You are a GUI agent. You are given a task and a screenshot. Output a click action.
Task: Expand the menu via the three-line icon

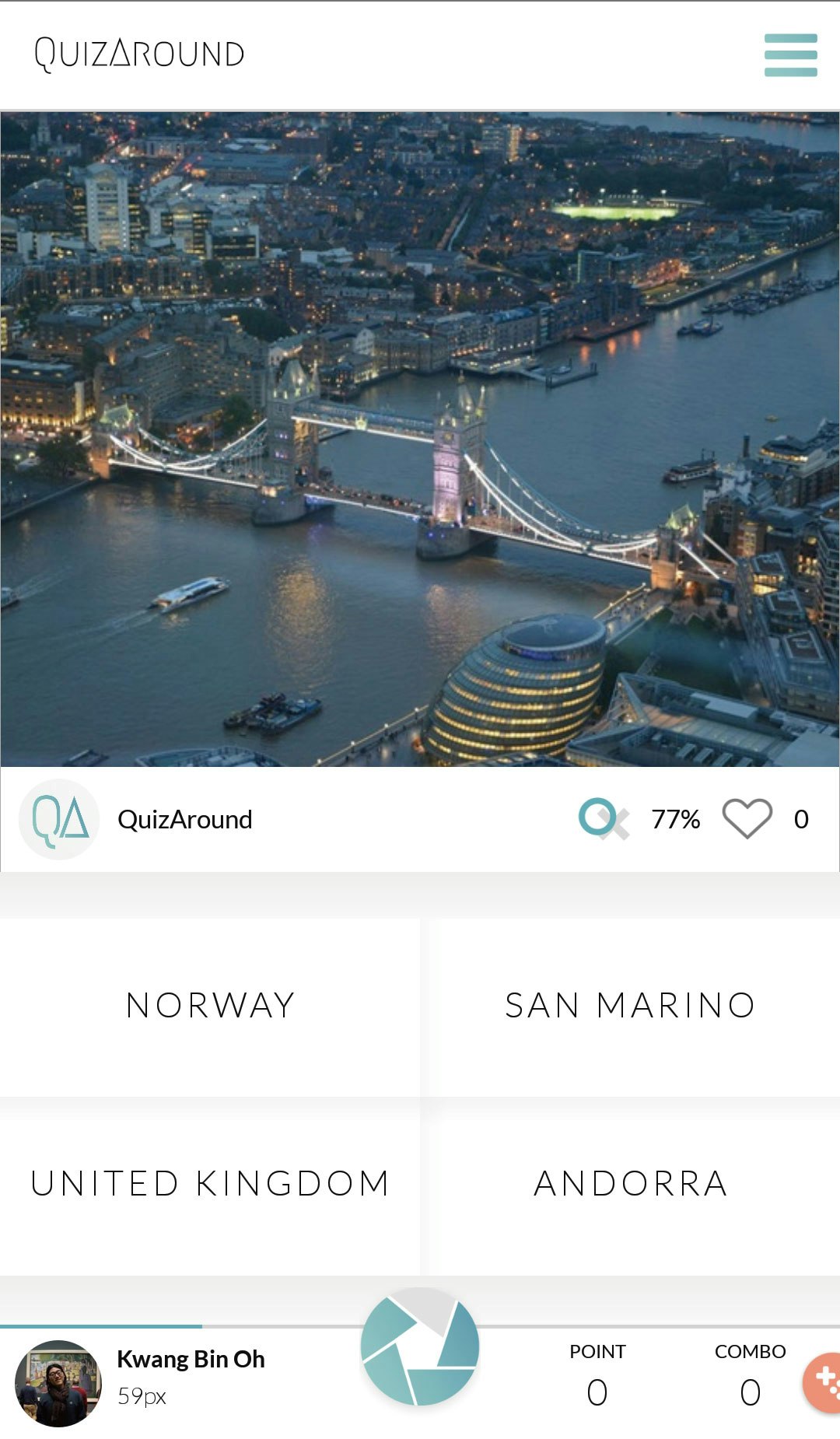click(790, 55)
